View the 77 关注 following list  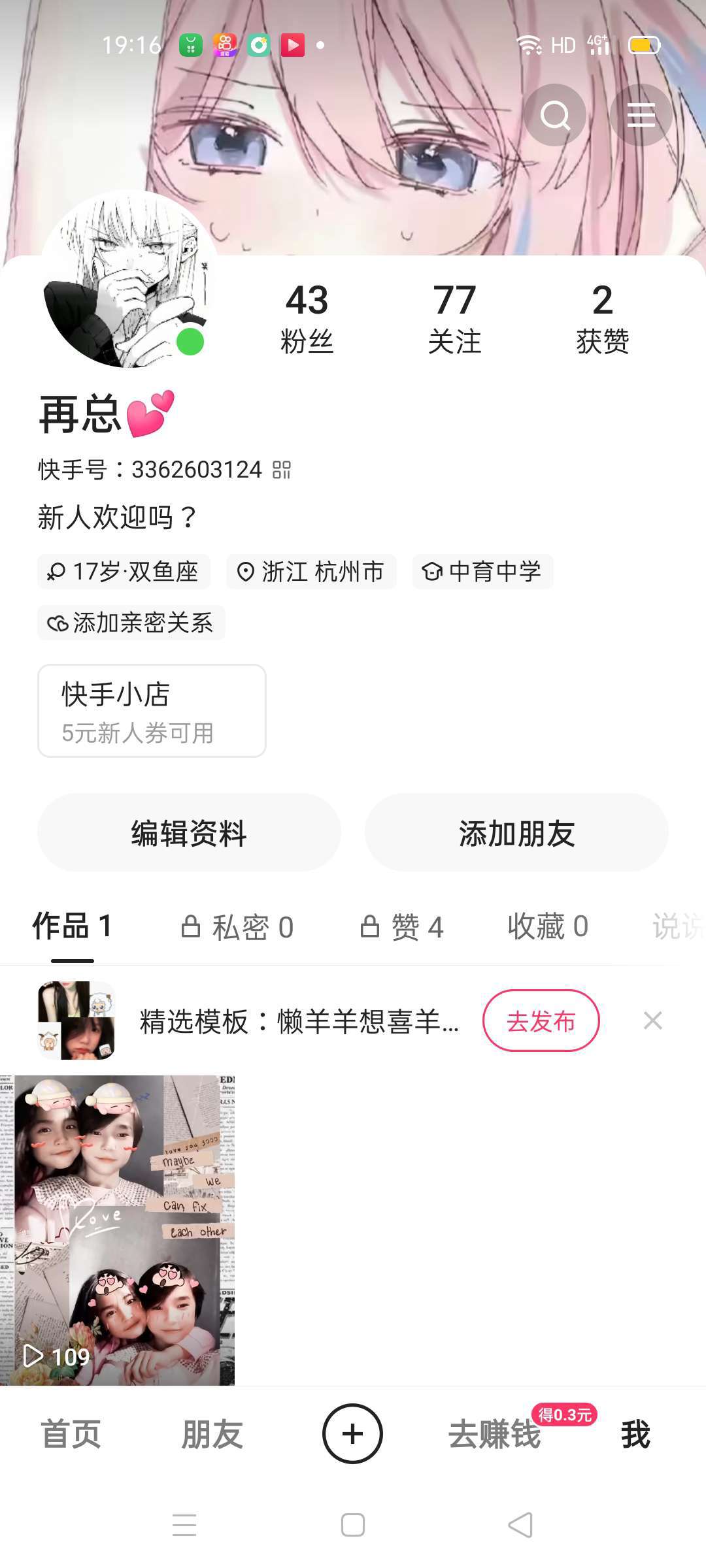[455, 318]
